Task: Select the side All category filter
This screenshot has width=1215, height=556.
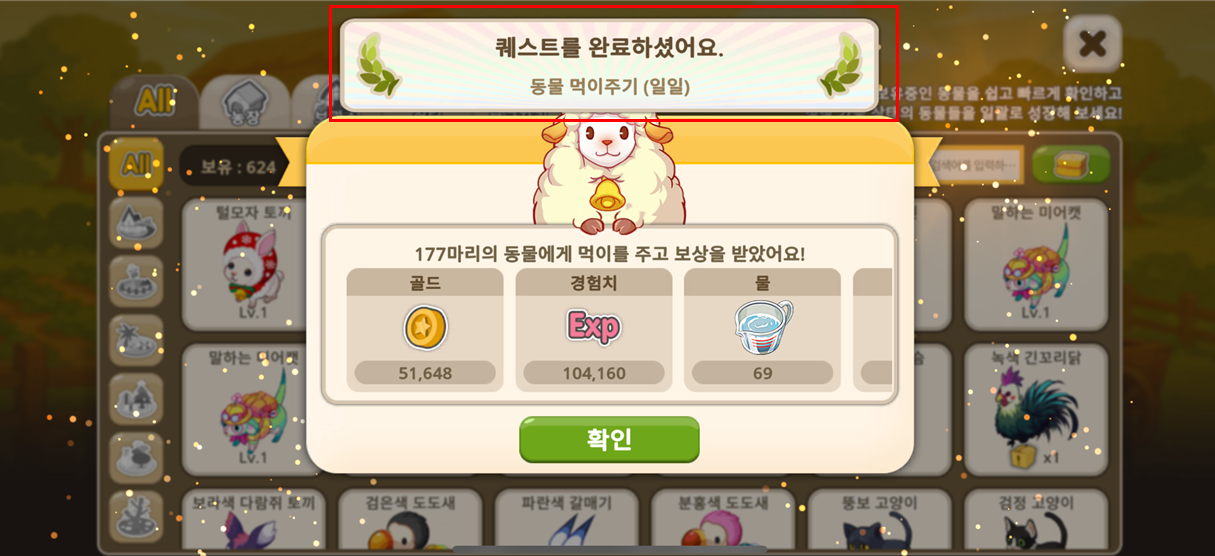Action: 135,164
